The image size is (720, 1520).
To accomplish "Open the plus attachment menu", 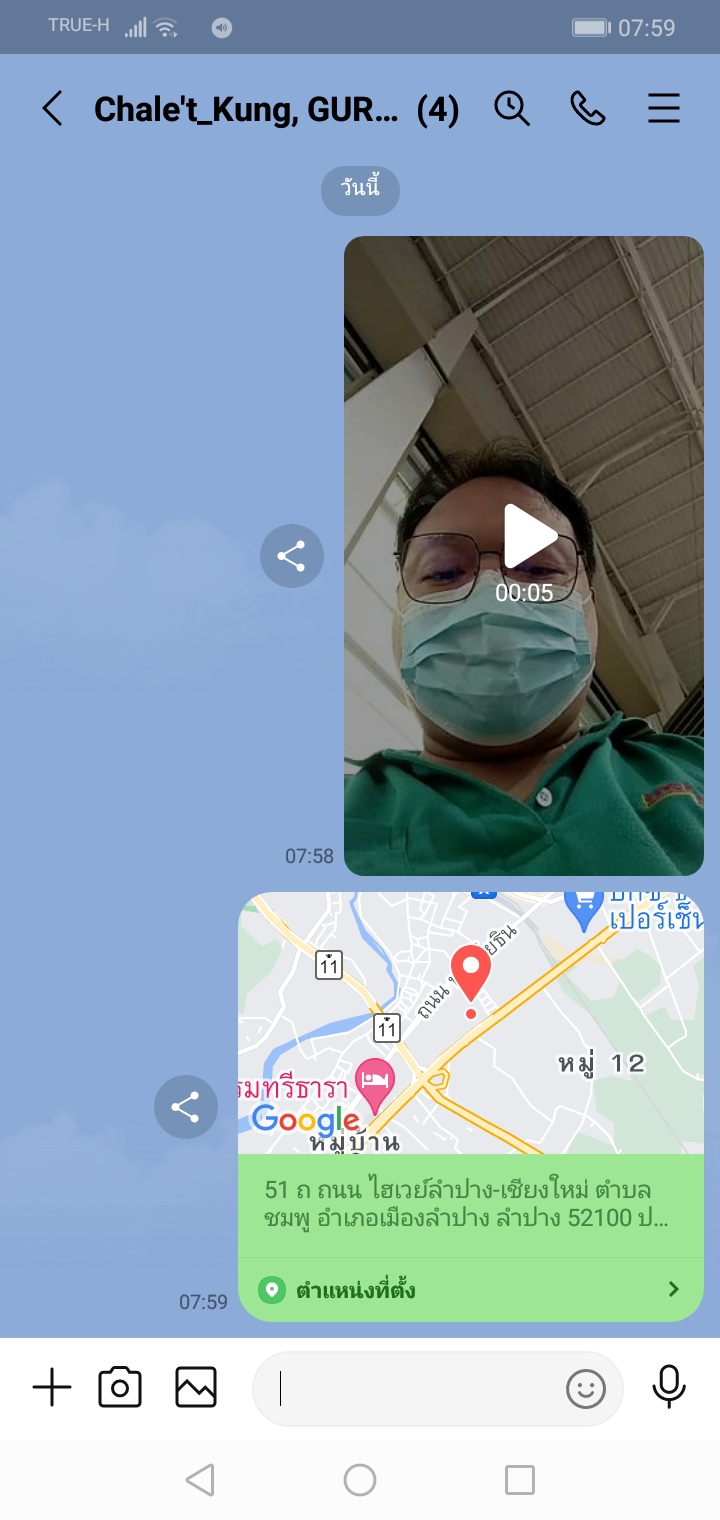I will pyautogui.click(x=52, y=1388).
